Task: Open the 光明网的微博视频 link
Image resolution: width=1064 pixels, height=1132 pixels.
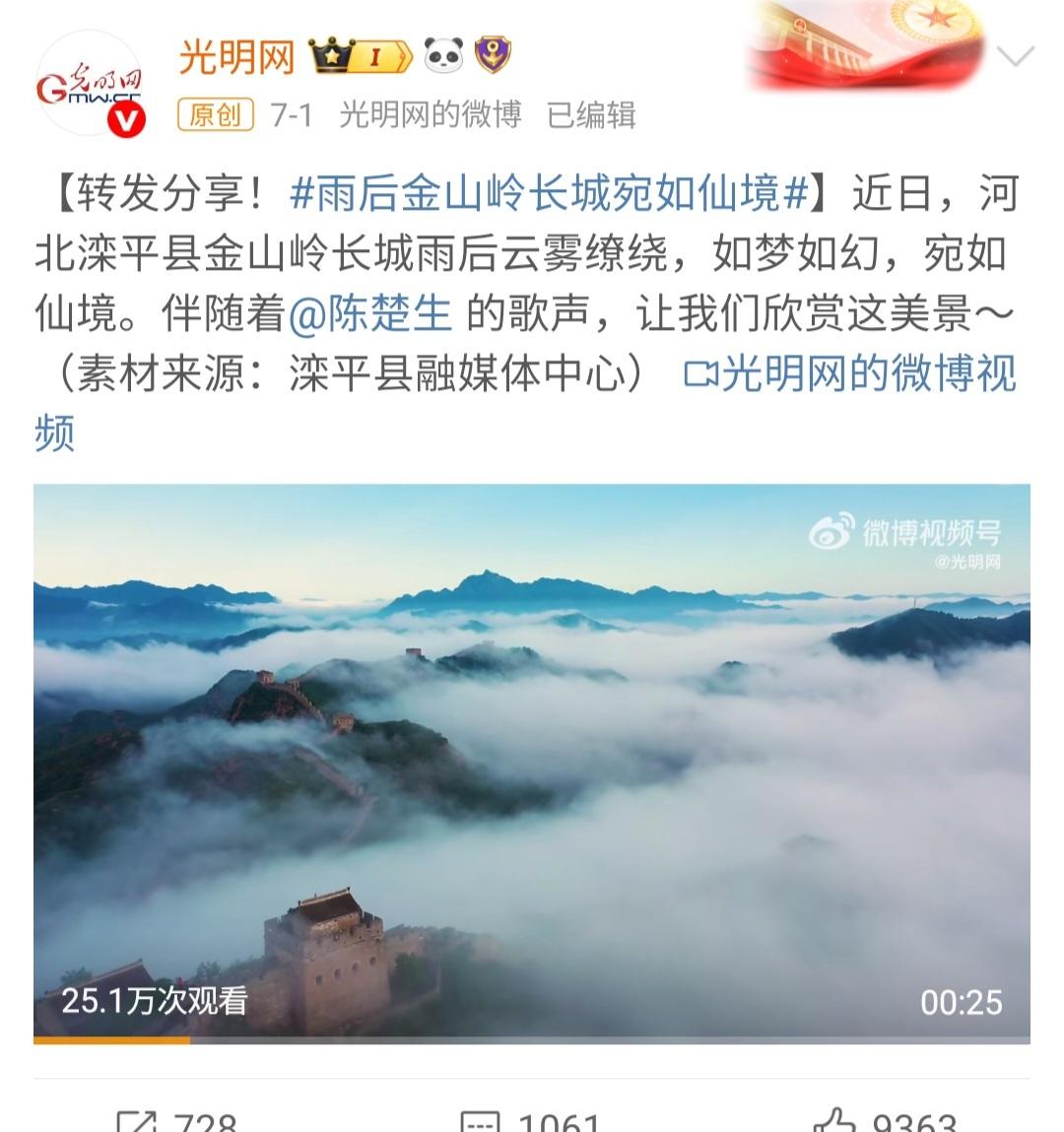Action: pos(847,375)
